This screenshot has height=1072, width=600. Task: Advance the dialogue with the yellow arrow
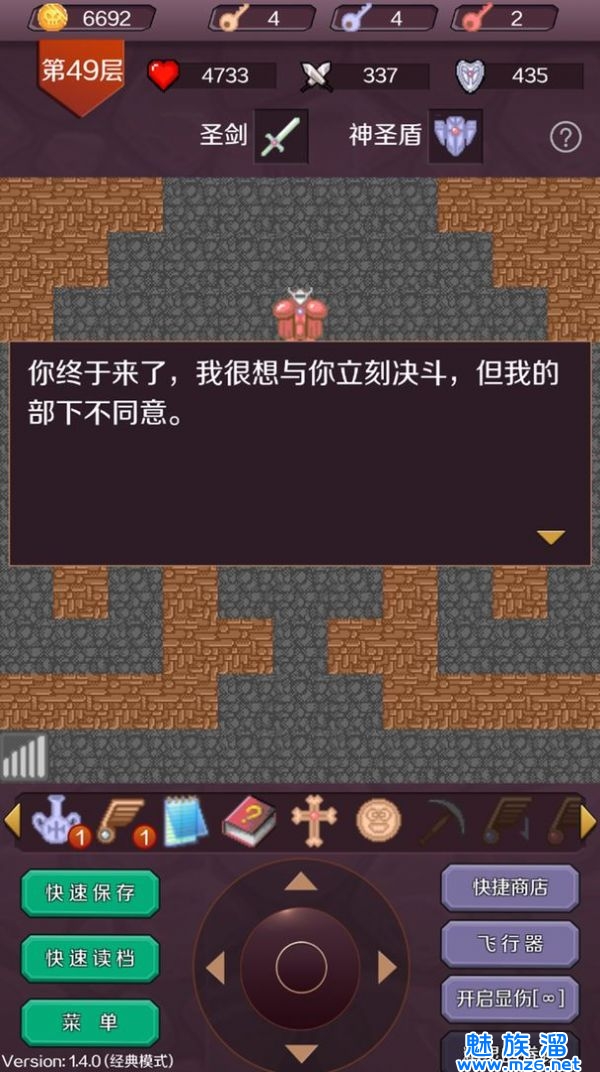[551, 538]
